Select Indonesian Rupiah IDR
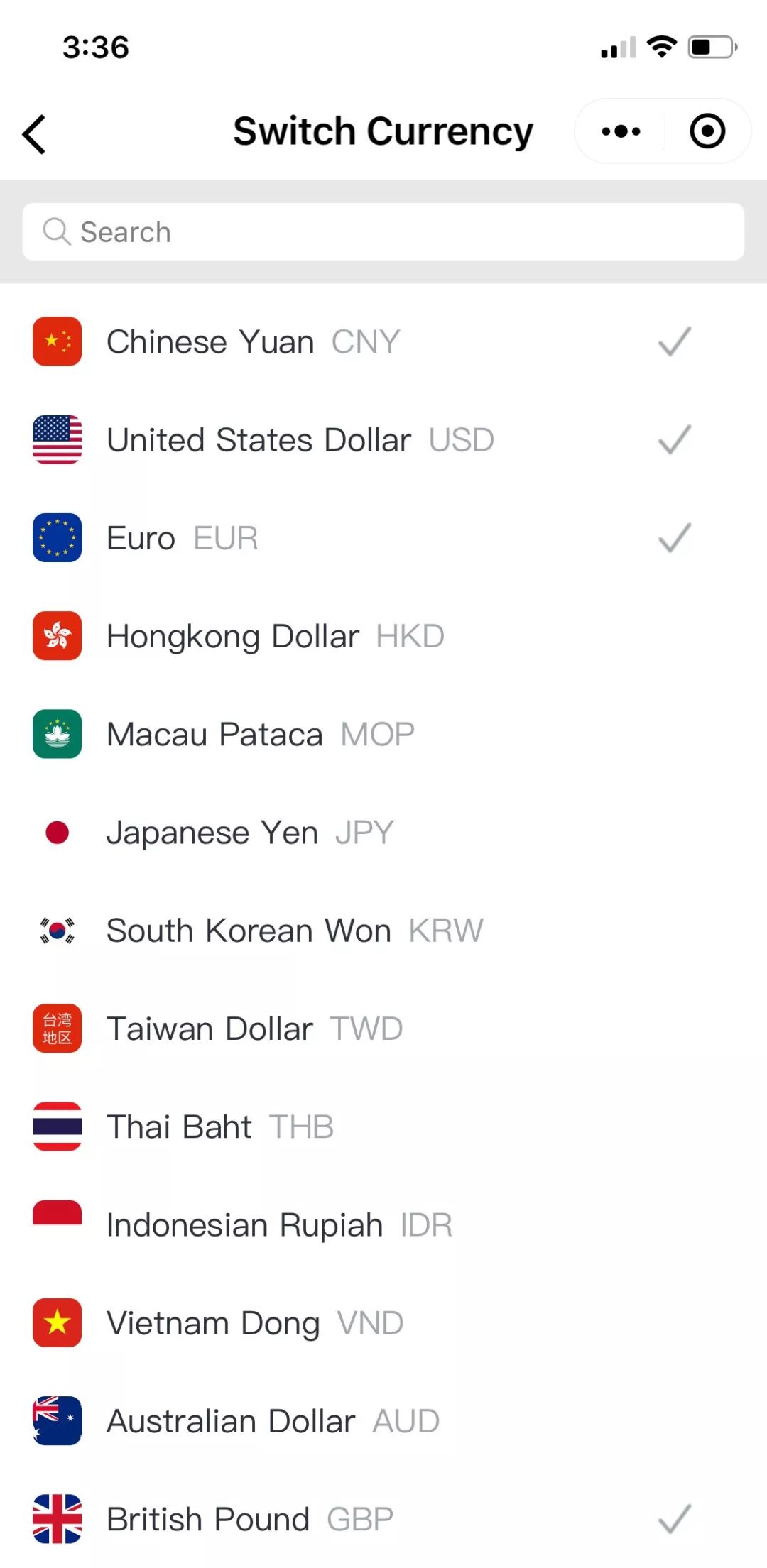The width and height of the screenshot is (767, 1568). pyautogui.click(x=383, y=1224)
